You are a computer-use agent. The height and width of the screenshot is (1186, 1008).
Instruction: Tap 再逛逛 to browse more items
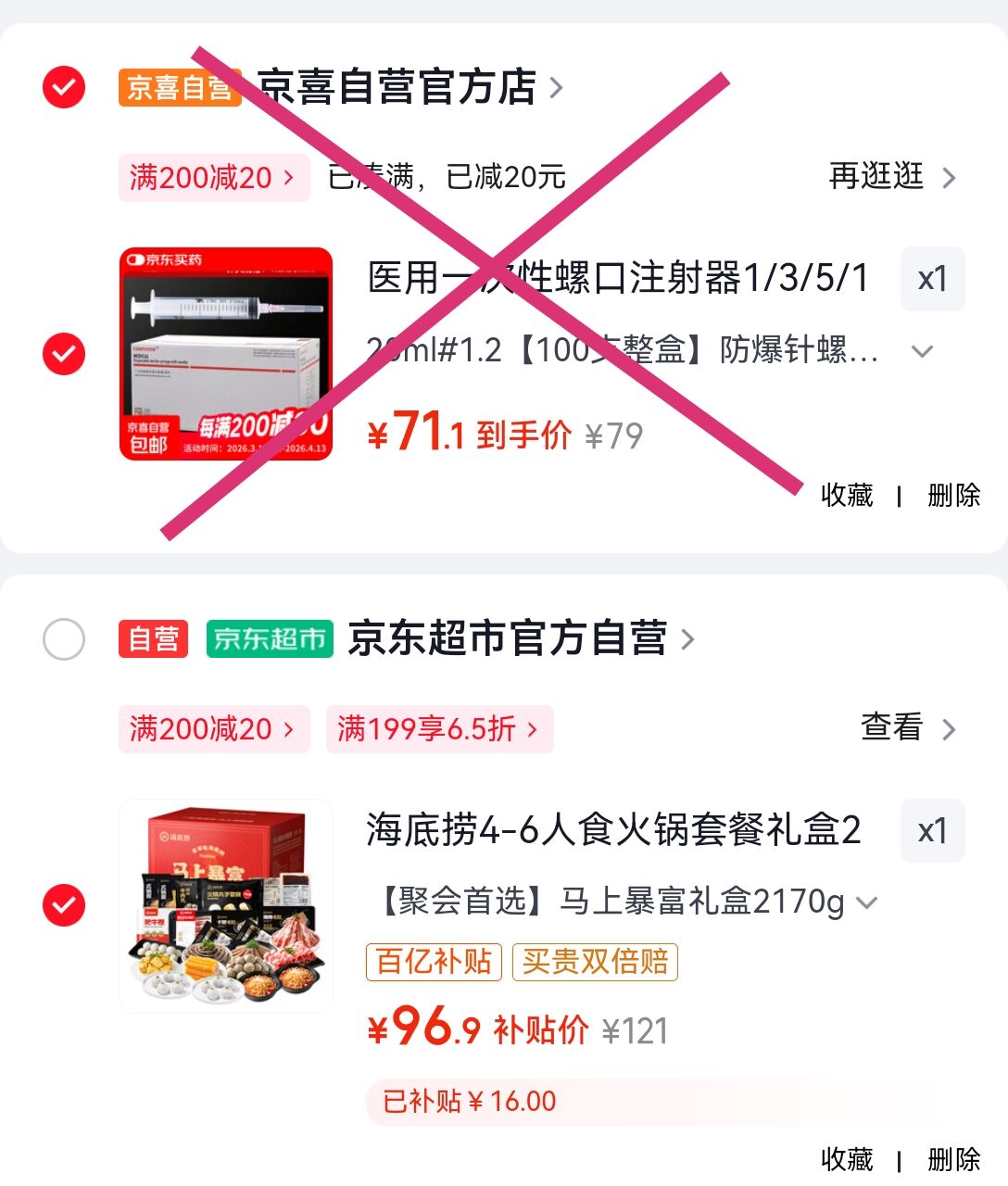click(891, 176)
